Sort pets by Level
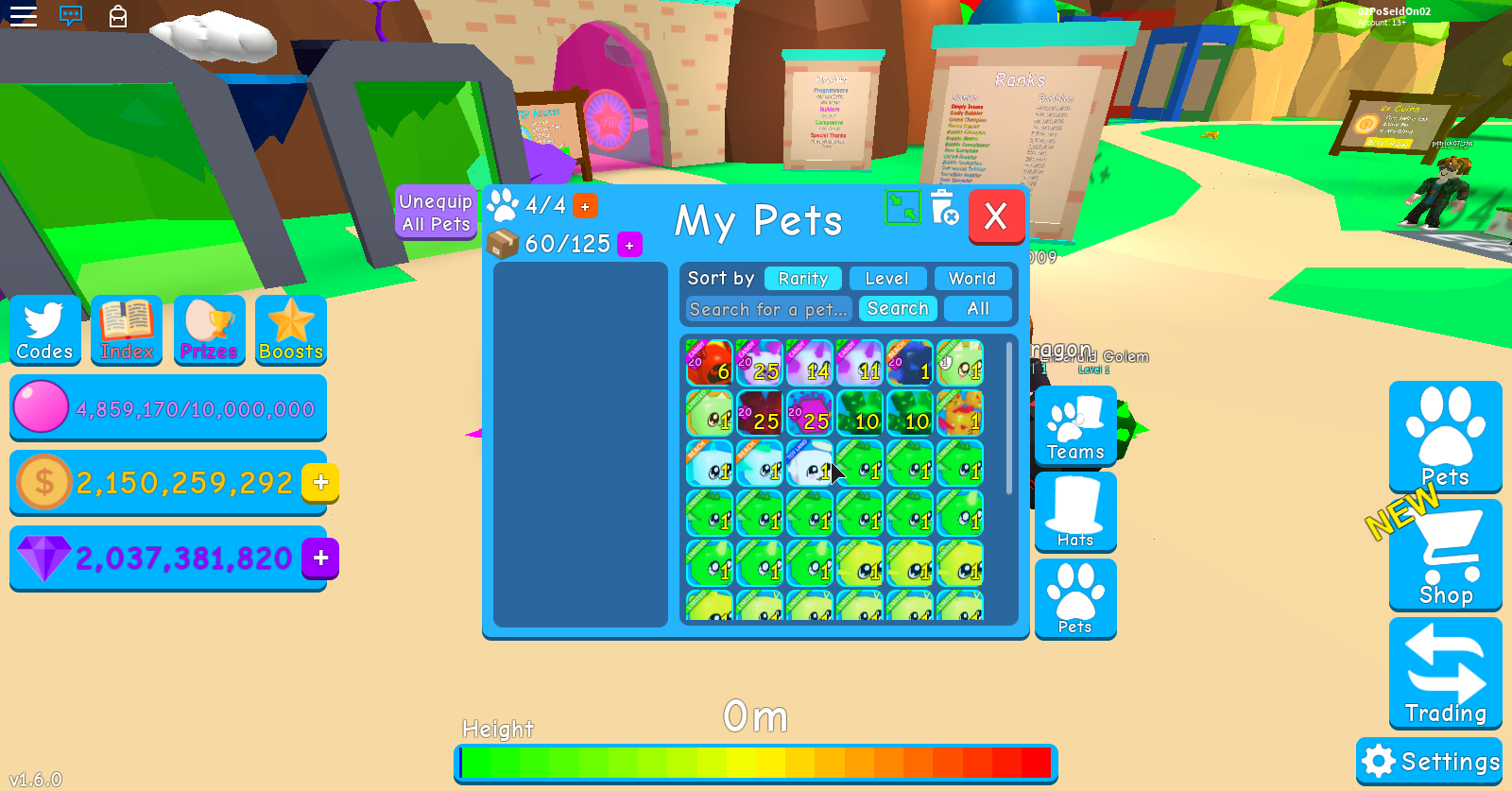Screen dimensions: 1512x791 click(x=886, y=279)
